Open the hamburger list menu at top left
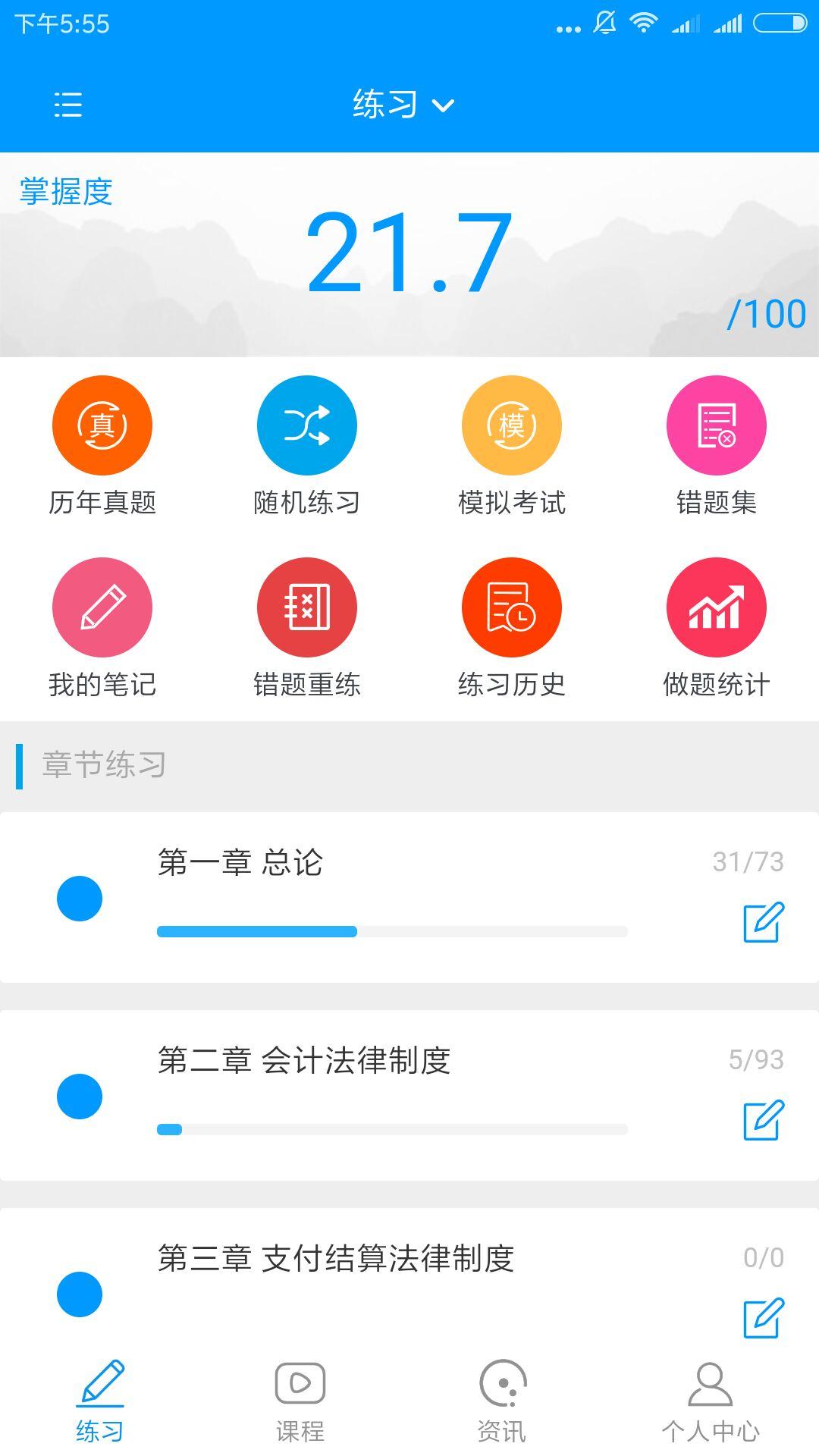Image resolution: width=819 pixels, height=1456 pixels. click(x=67, y=105)
